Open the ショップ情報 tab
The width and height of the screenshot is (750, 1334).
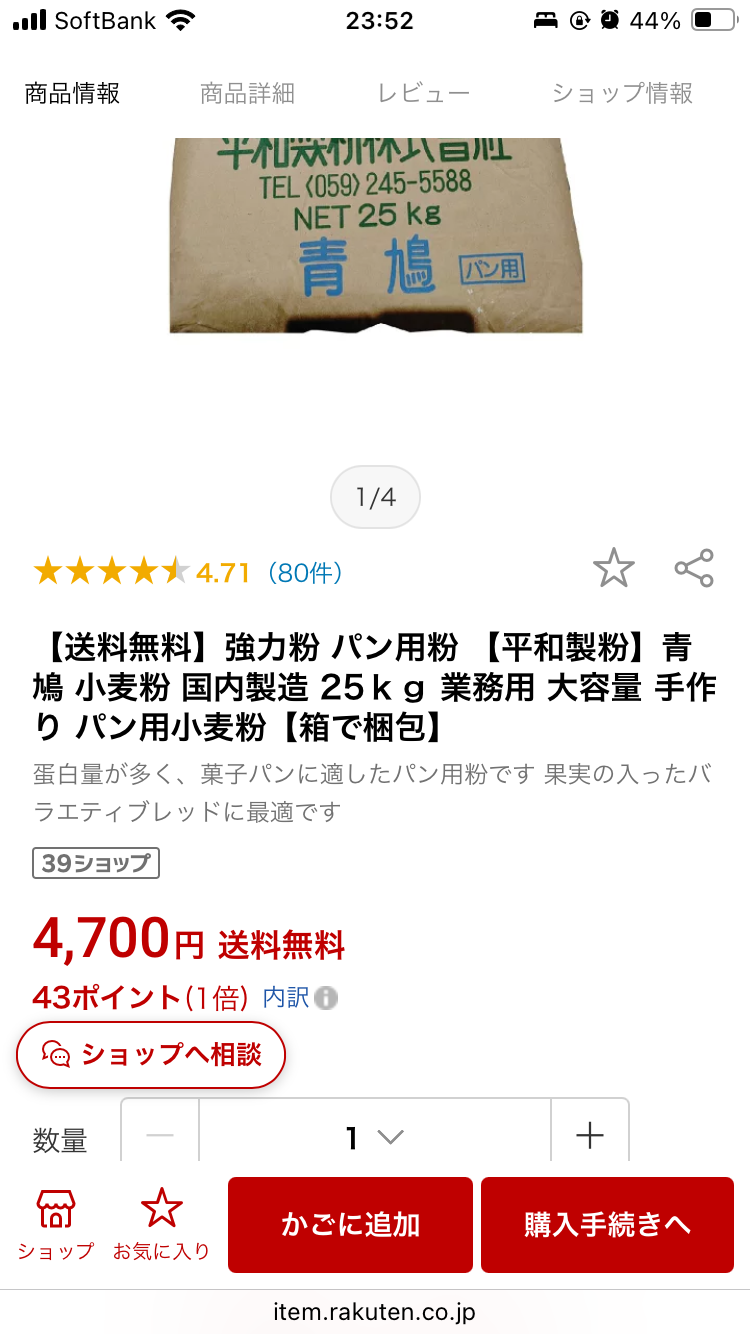622,94
